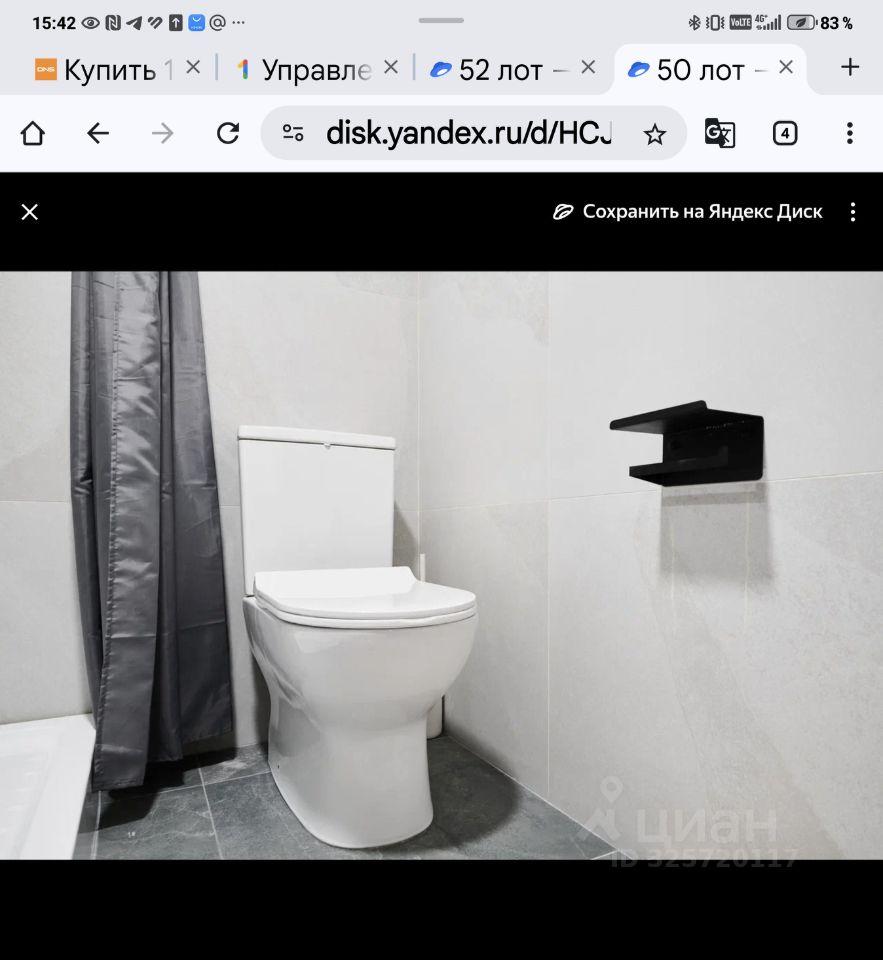The image size is (883, 960).
Task: Navigate back to the previous page
Action: (97, 133)
